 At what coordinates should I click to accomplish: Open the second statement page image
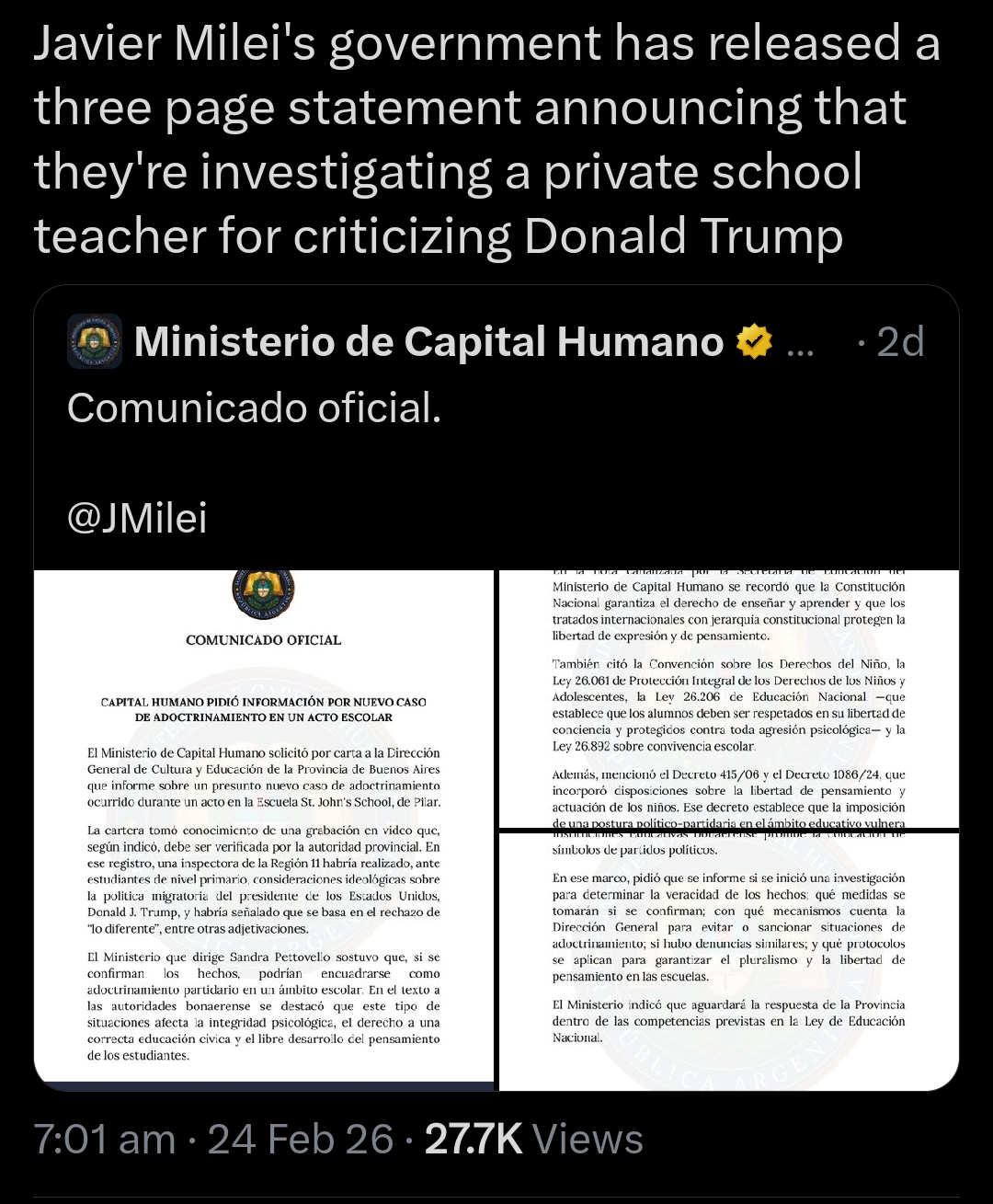click(x=728, y=699)
